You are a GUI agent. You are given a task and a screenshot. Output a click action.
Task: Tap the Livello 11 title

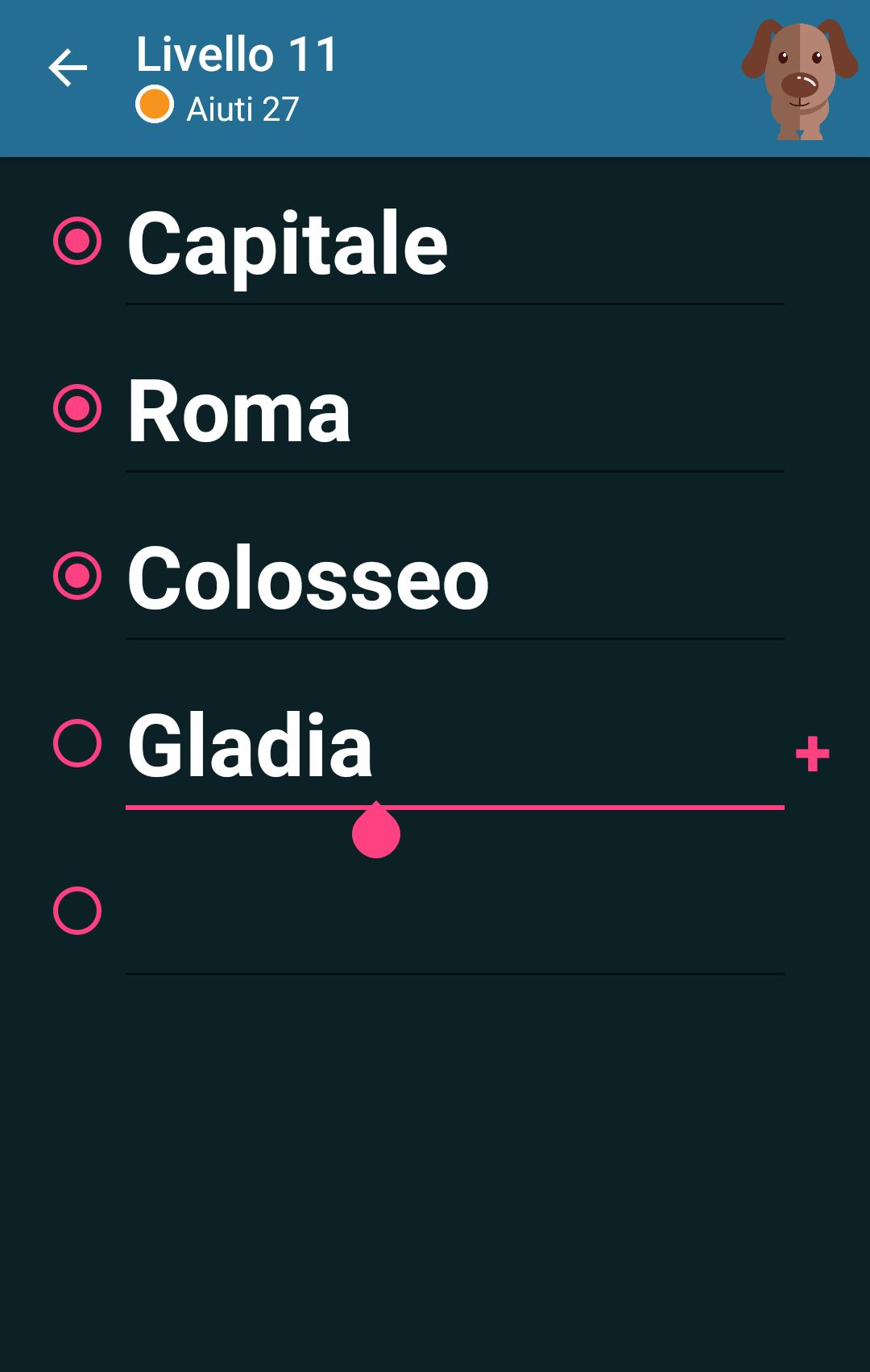pyautogui.click(x=236, y=54)
